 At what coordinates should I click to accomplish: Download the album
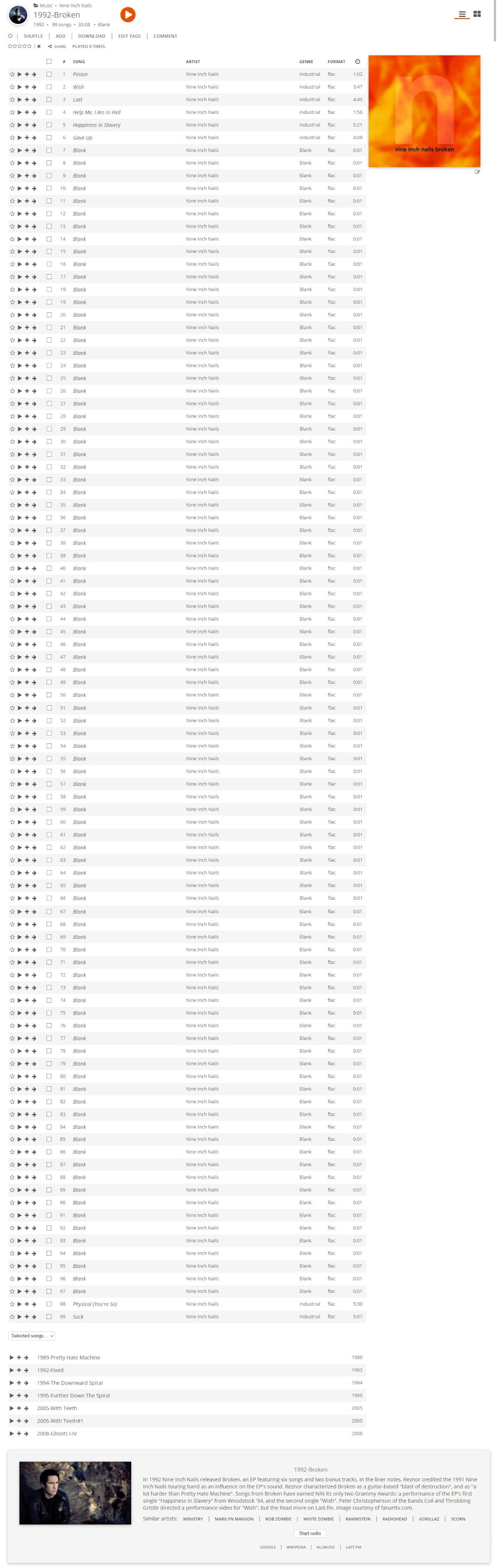point(92,36)
